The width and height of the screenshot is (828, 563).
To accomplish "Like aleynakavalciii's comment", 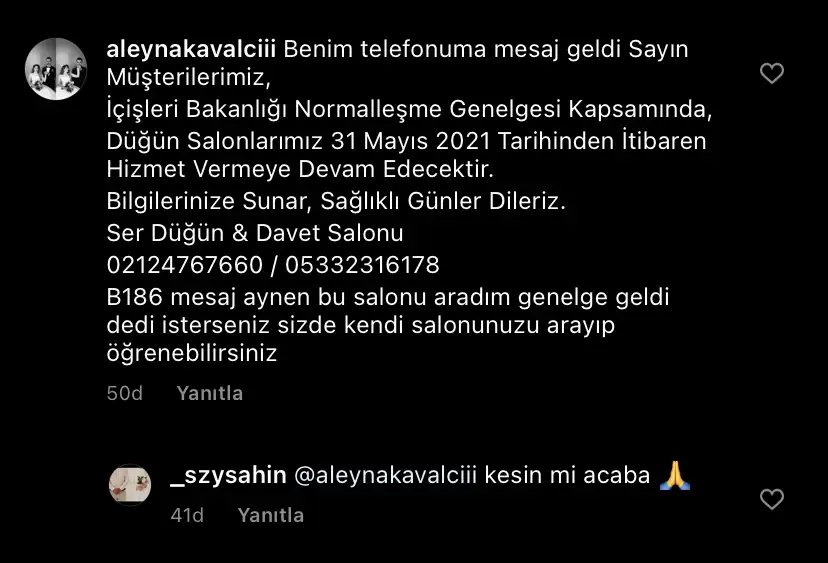I will coord(772,73).
